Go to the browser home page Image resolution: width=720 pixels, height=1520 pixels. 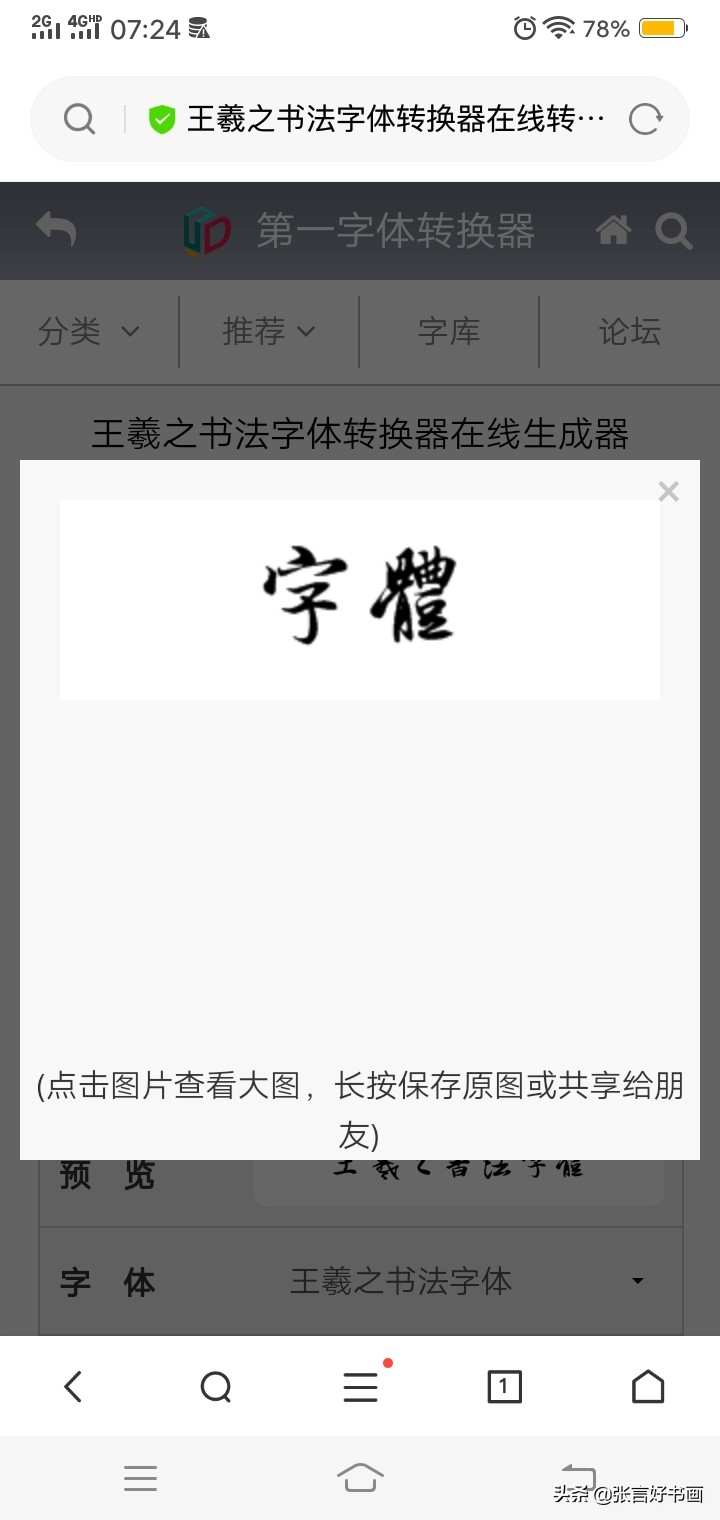648,1387
